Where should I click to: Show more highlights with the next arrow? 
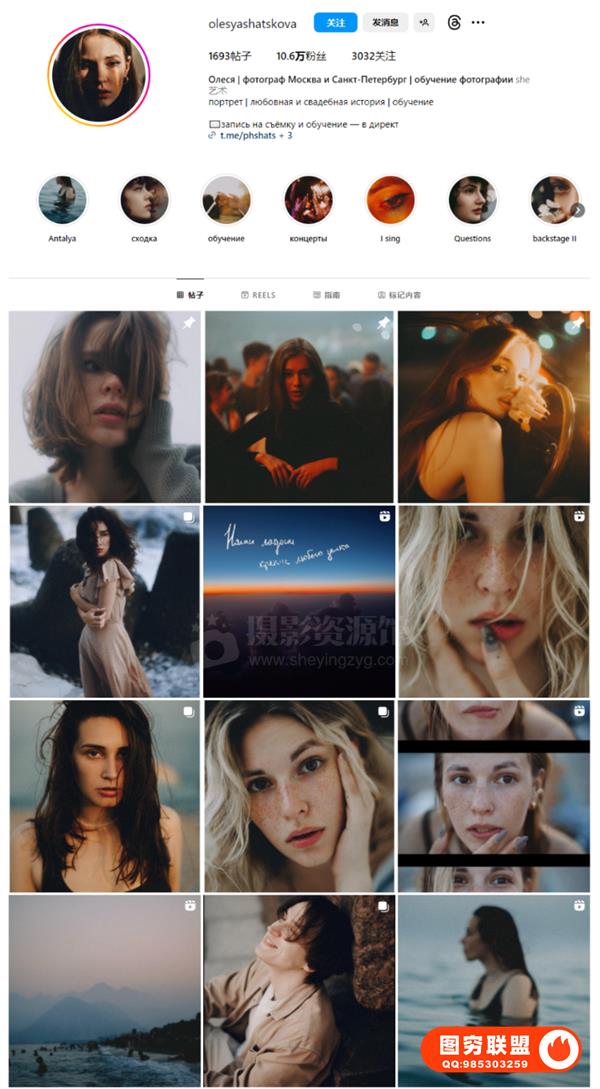[x=578, y=210]
